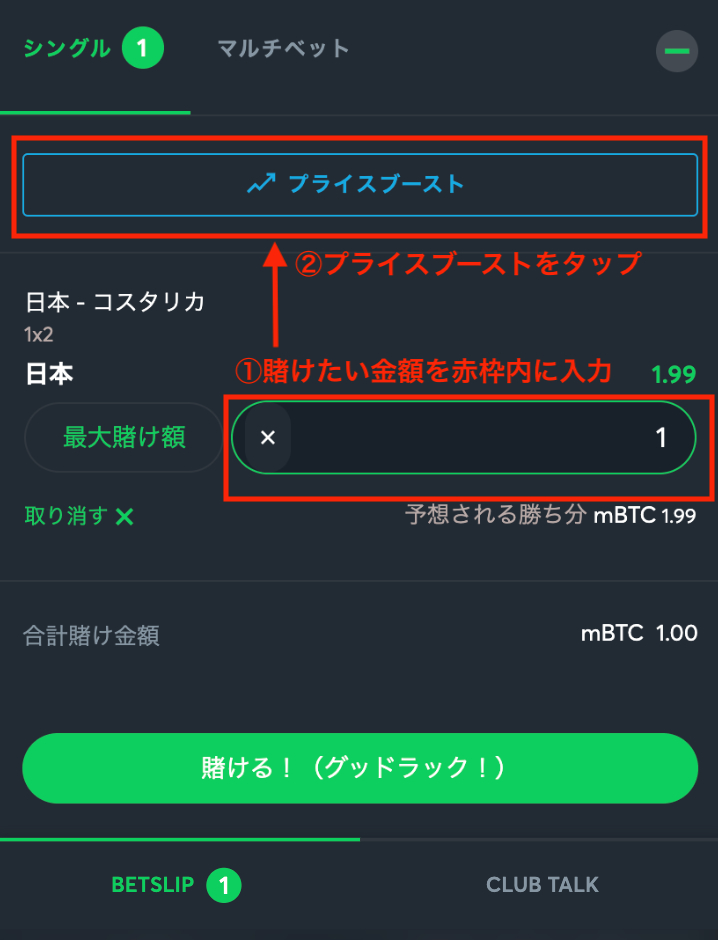The height and width of the screenshot is (940, 718).
Task: Switch to the マルチベット tab
Action: [x=284, y=48]
